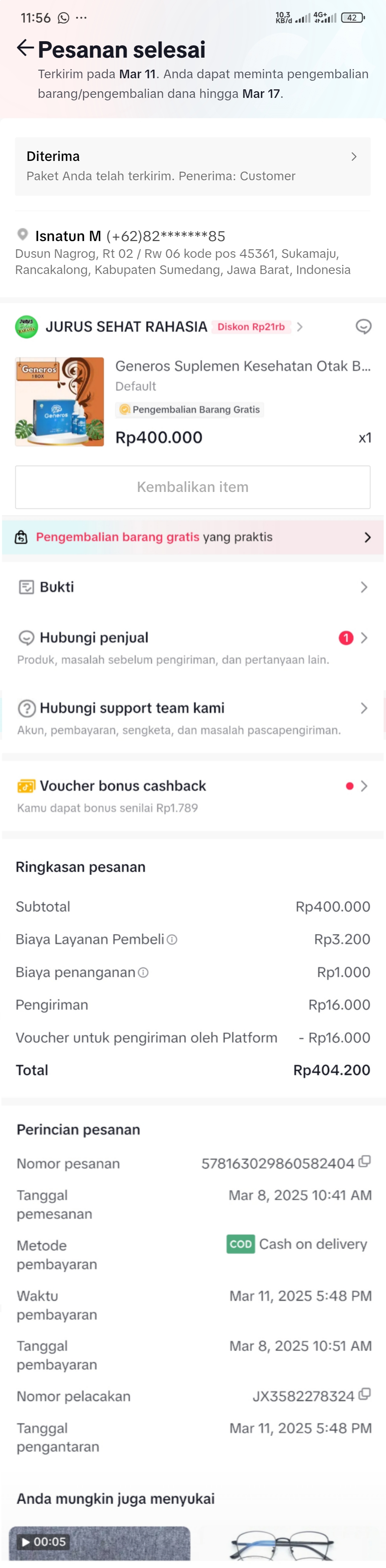386x1568 pixels.
Task: Open Pengembalian barang gratis banner
Action: 192,538
